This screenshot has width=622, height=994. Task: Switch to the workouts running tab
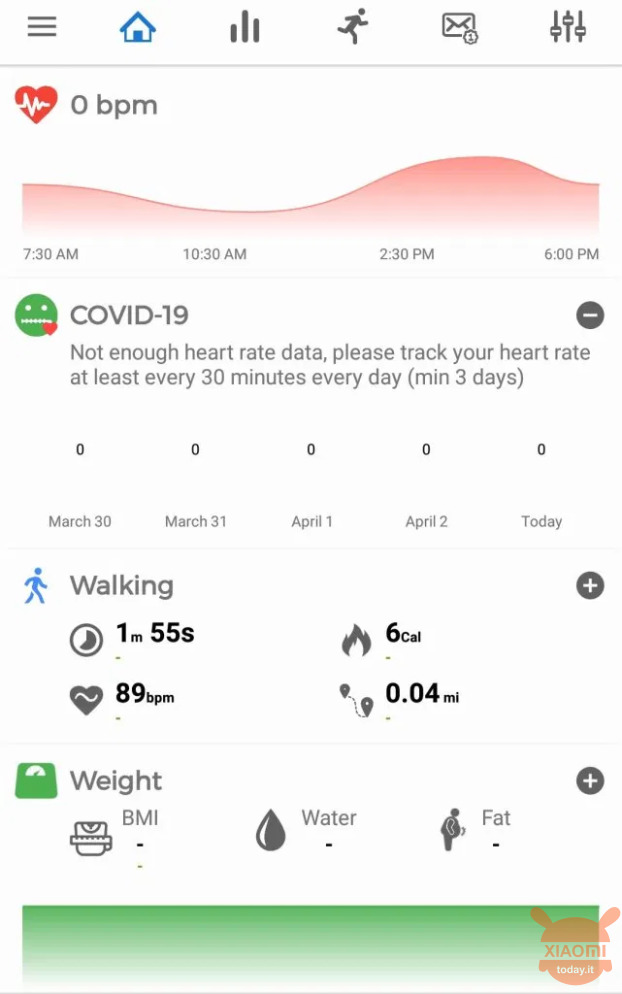coord(352,27)
